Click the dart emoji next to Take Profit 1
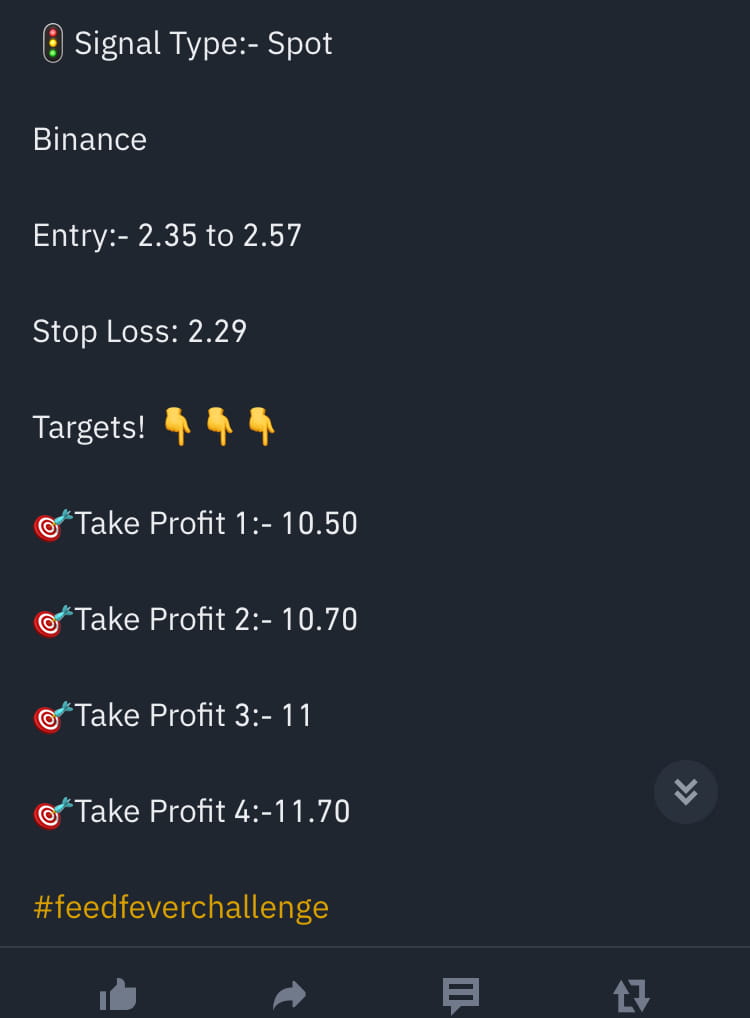This screenshot has width=750, height=1018. (47, 523)
